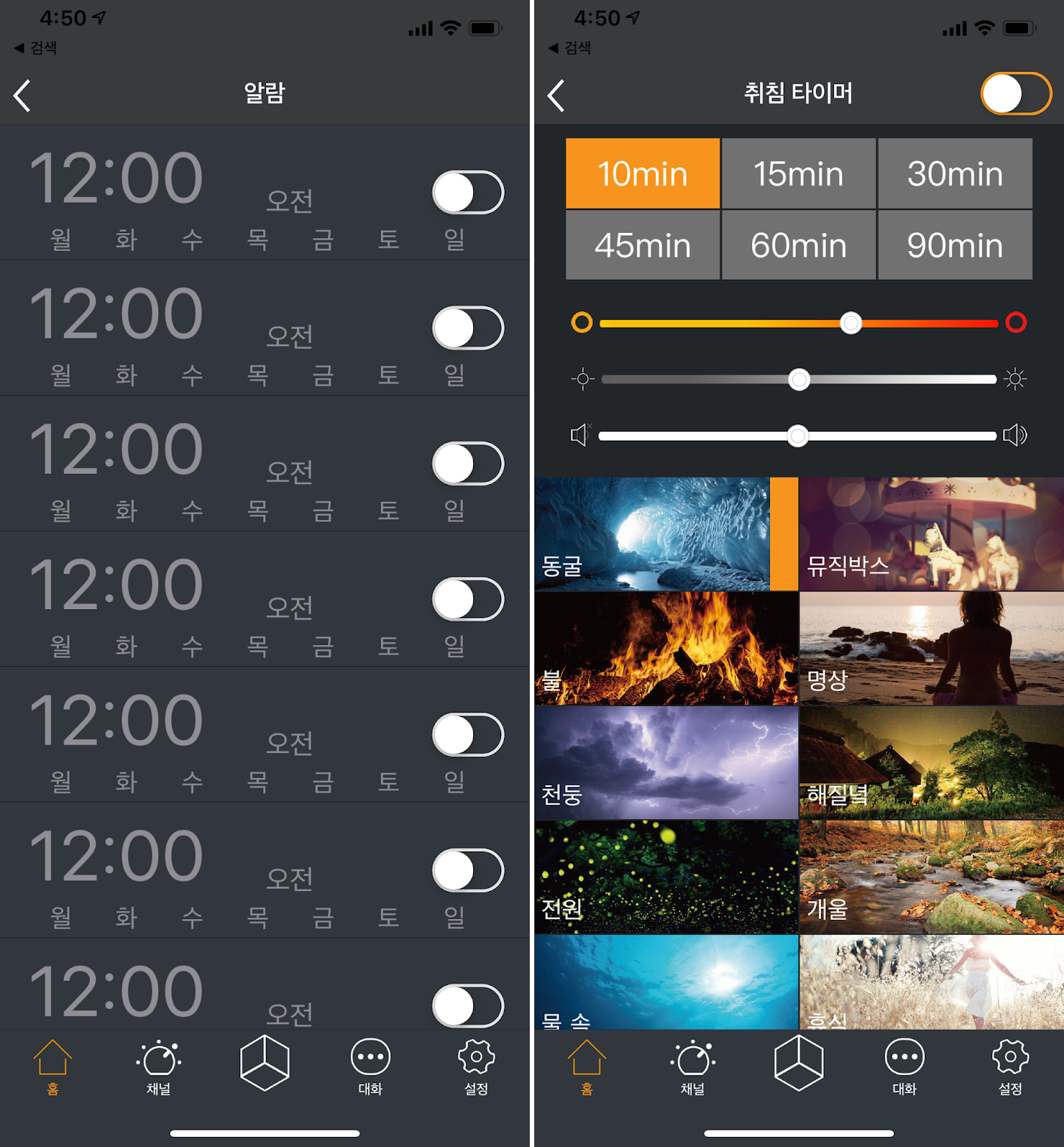
Task: Select the 15min timer option
Action: (x=798, y=174)
